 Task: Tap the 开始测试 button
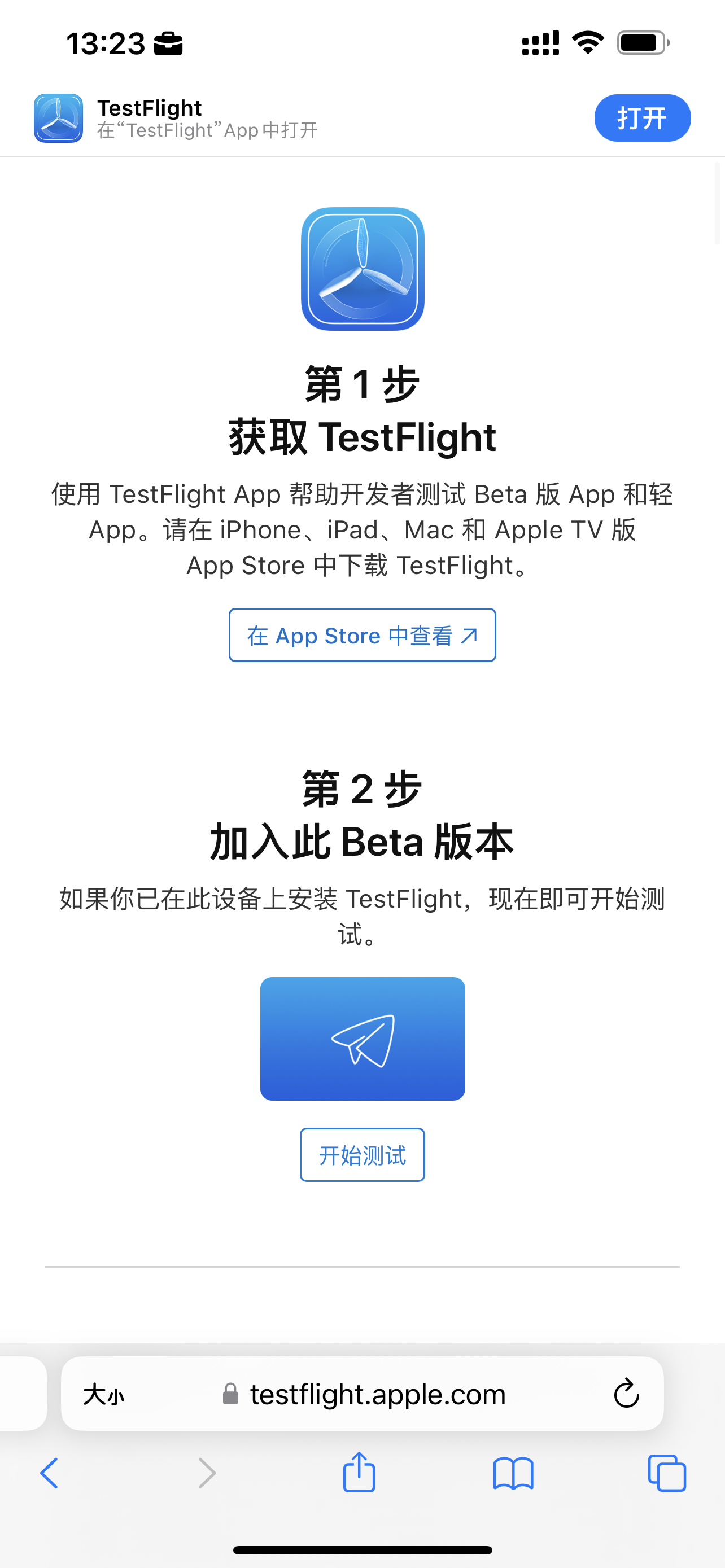(362, 1155)
